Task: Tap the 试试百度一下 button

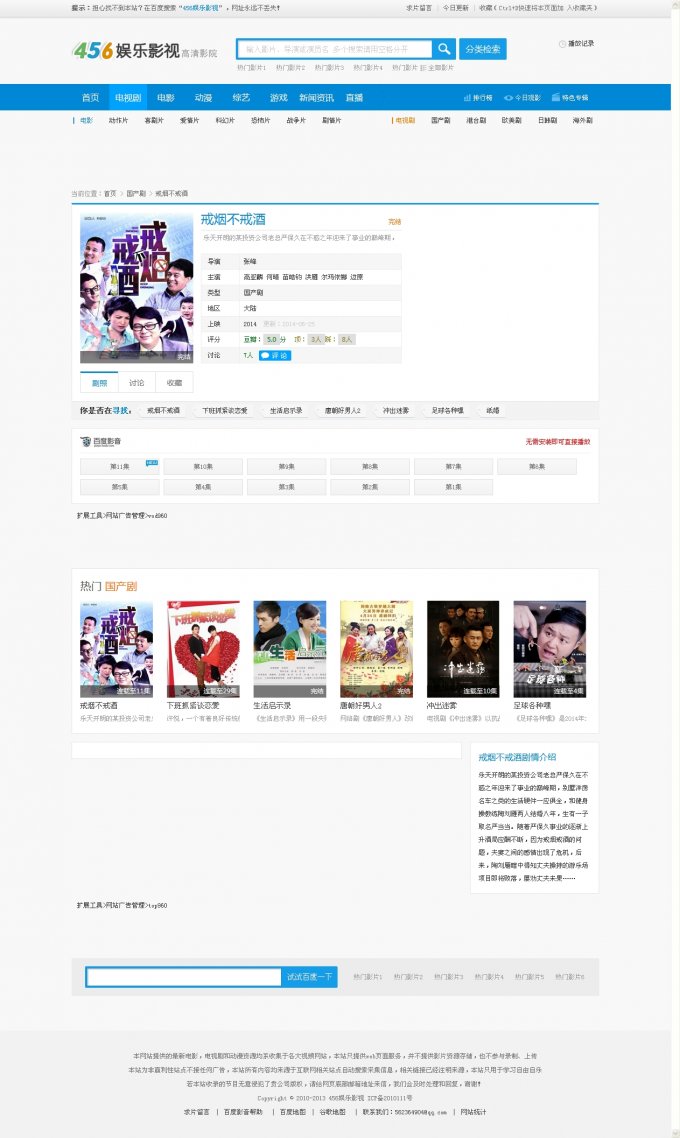Action: pos(309,977)
